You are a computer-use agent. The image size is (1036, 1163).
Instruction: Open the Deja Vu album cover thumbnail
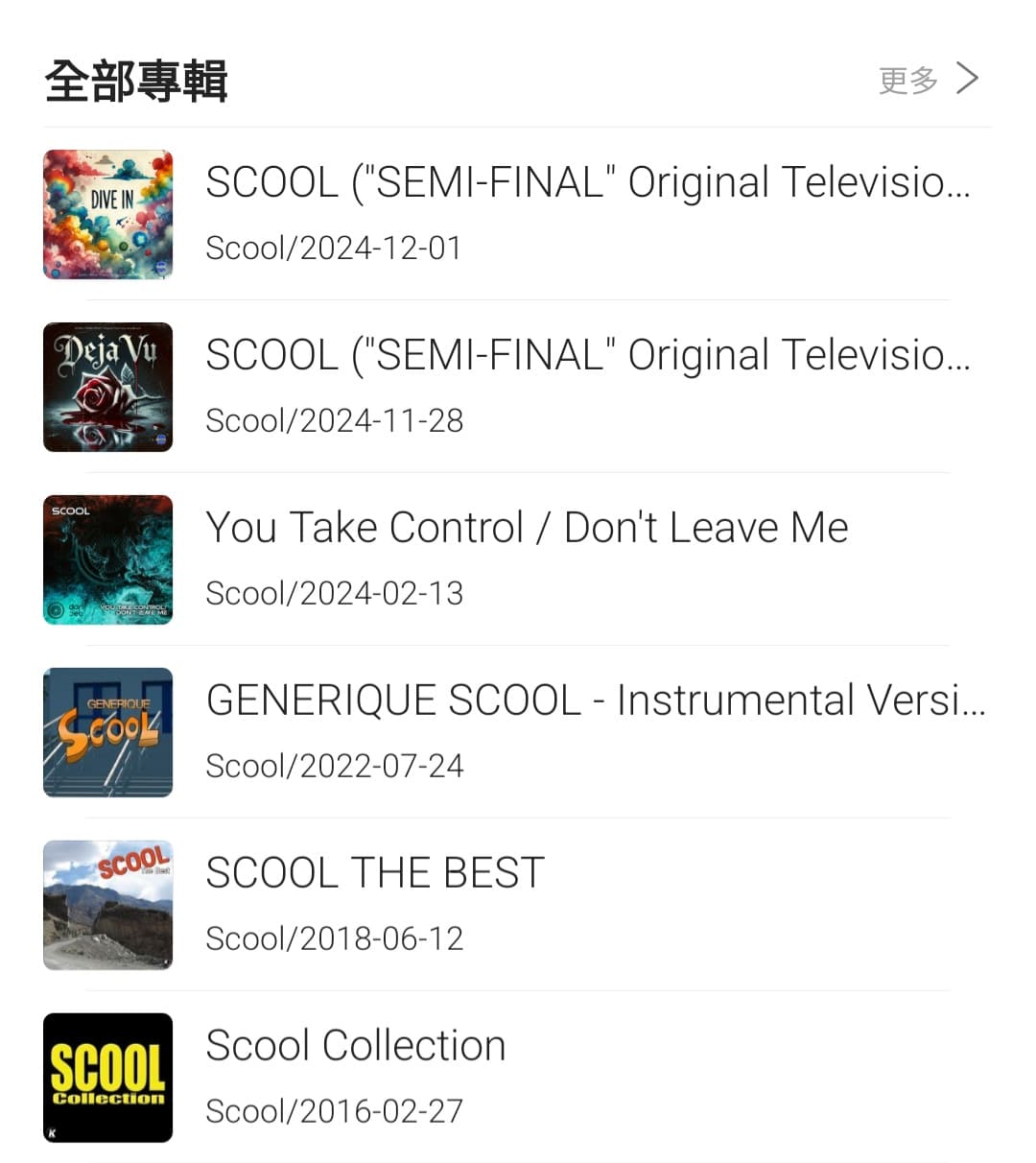(107, 388)
